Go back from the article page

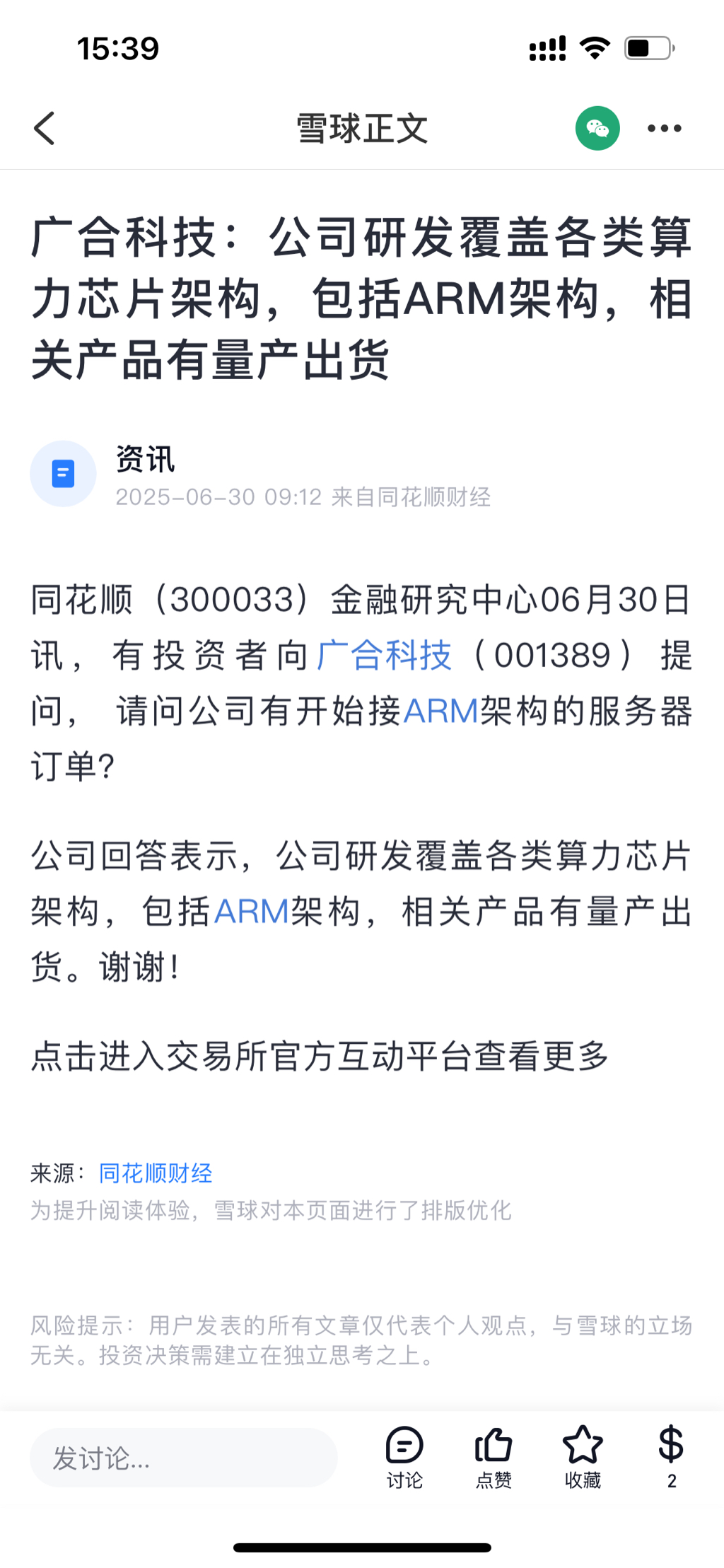pyautogui.click(x=45, y=129)
